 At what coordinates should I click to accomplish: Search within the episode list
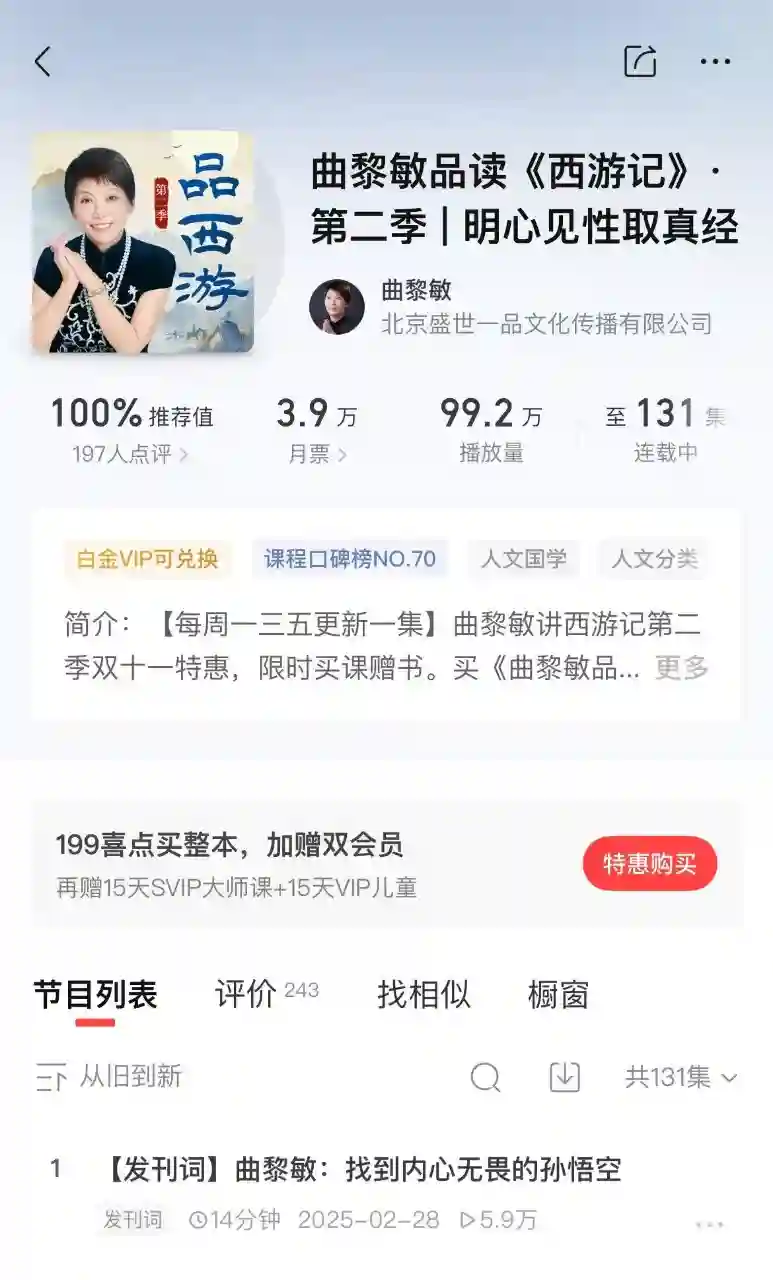pyautogui.click(x=485, y=1077)
